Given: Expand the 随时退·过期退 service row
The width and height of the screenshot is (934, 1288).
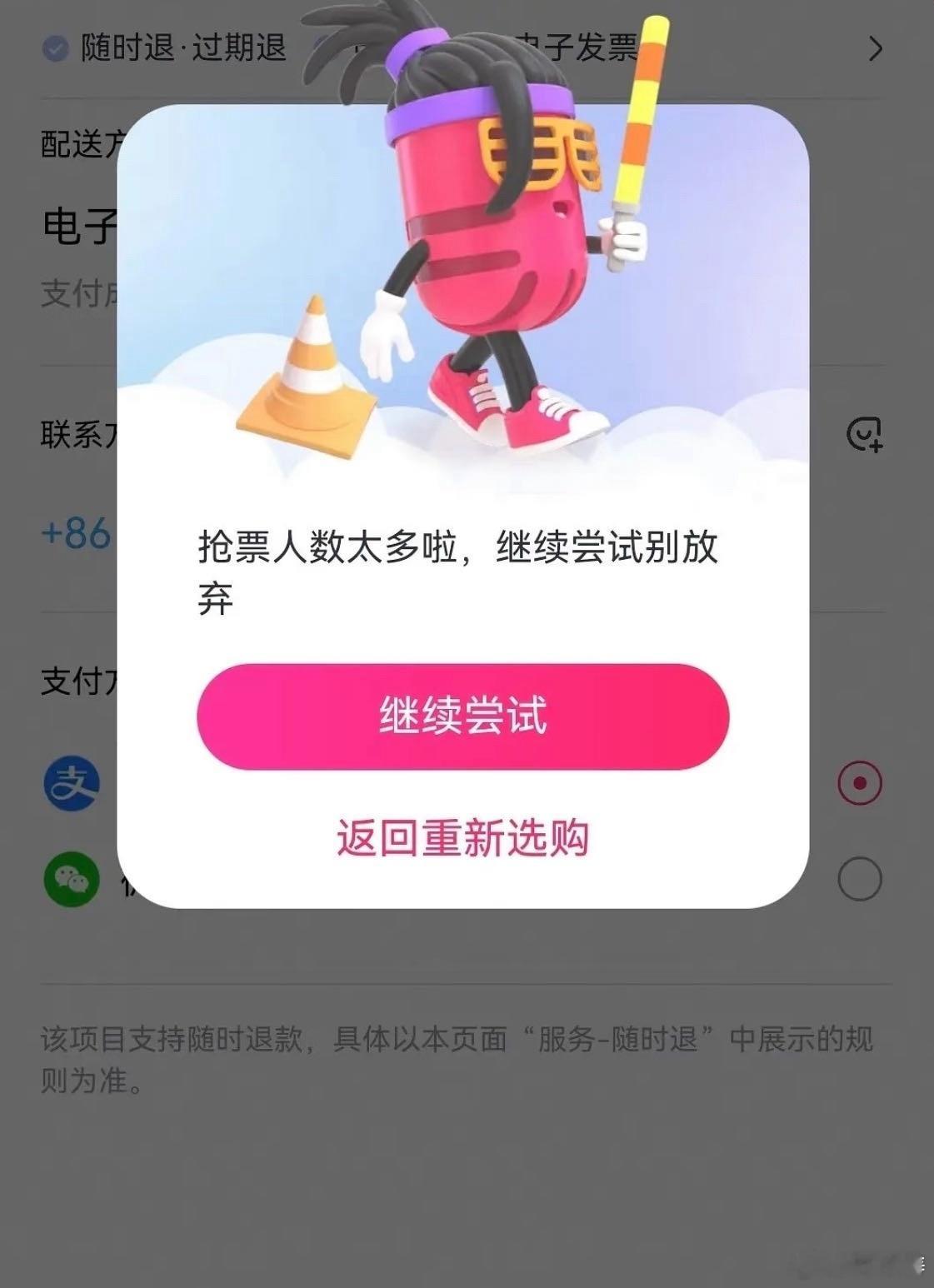Looking at the screenshot, I should click(x=462, y=48).
